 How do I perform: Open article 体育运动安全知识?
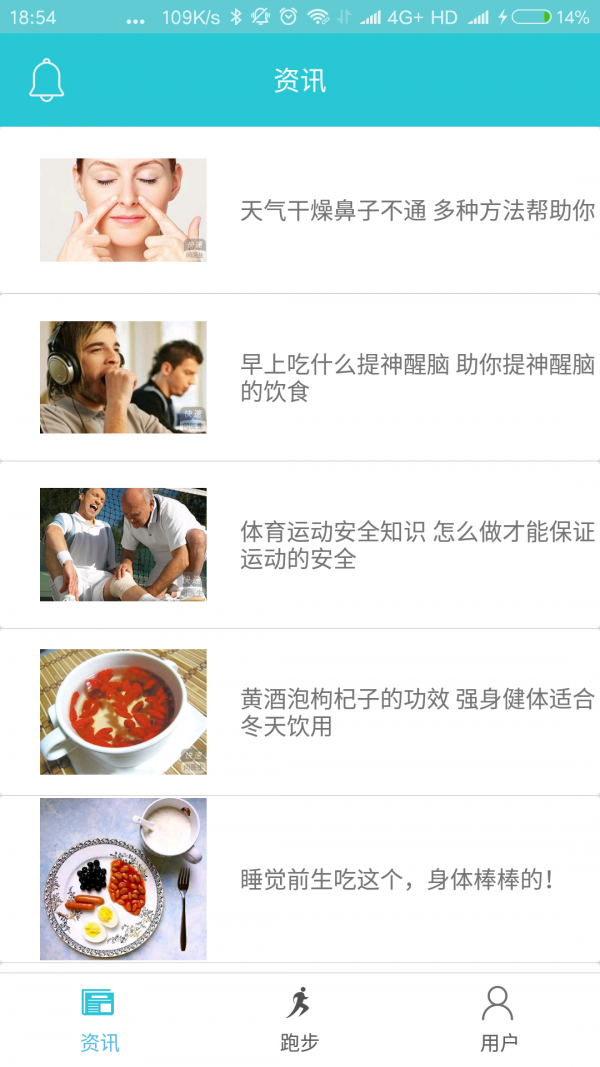click(417, 545)
